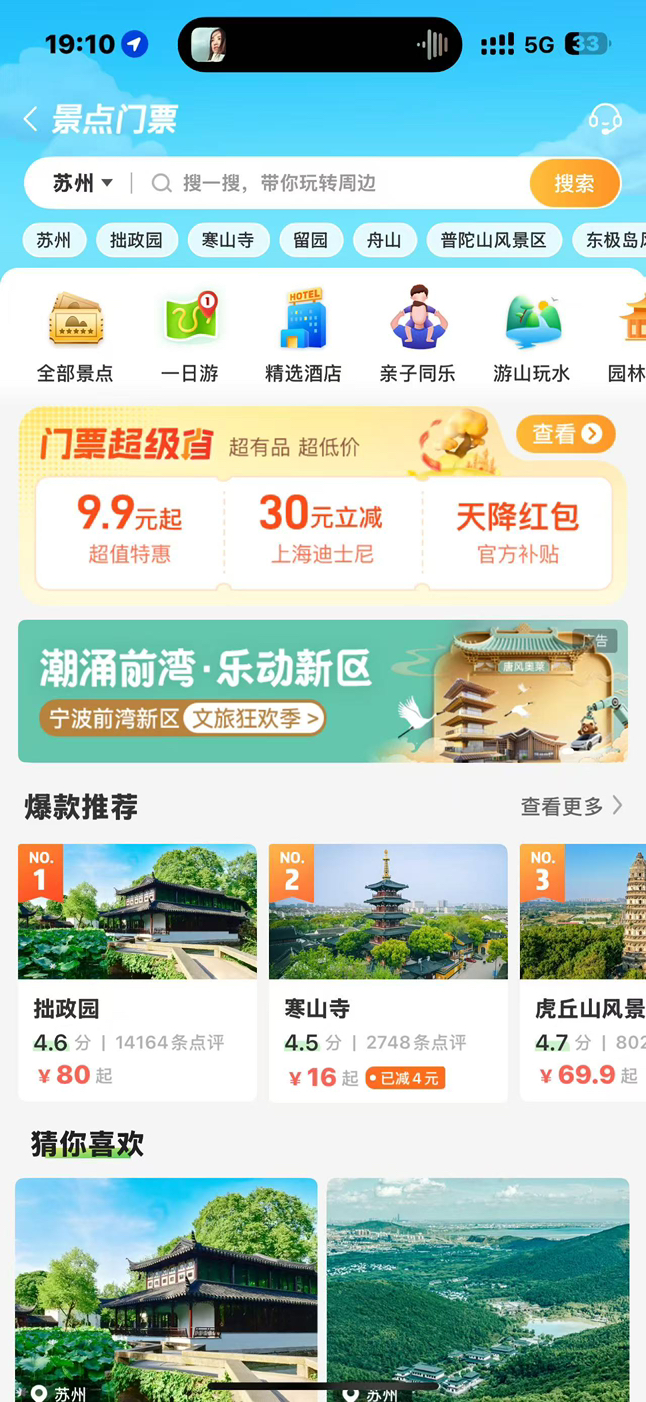Screen dimensions: 646x1402
Task: Open the 9.9元起 超值特惠 deal
Action: (x=130, y=531)
